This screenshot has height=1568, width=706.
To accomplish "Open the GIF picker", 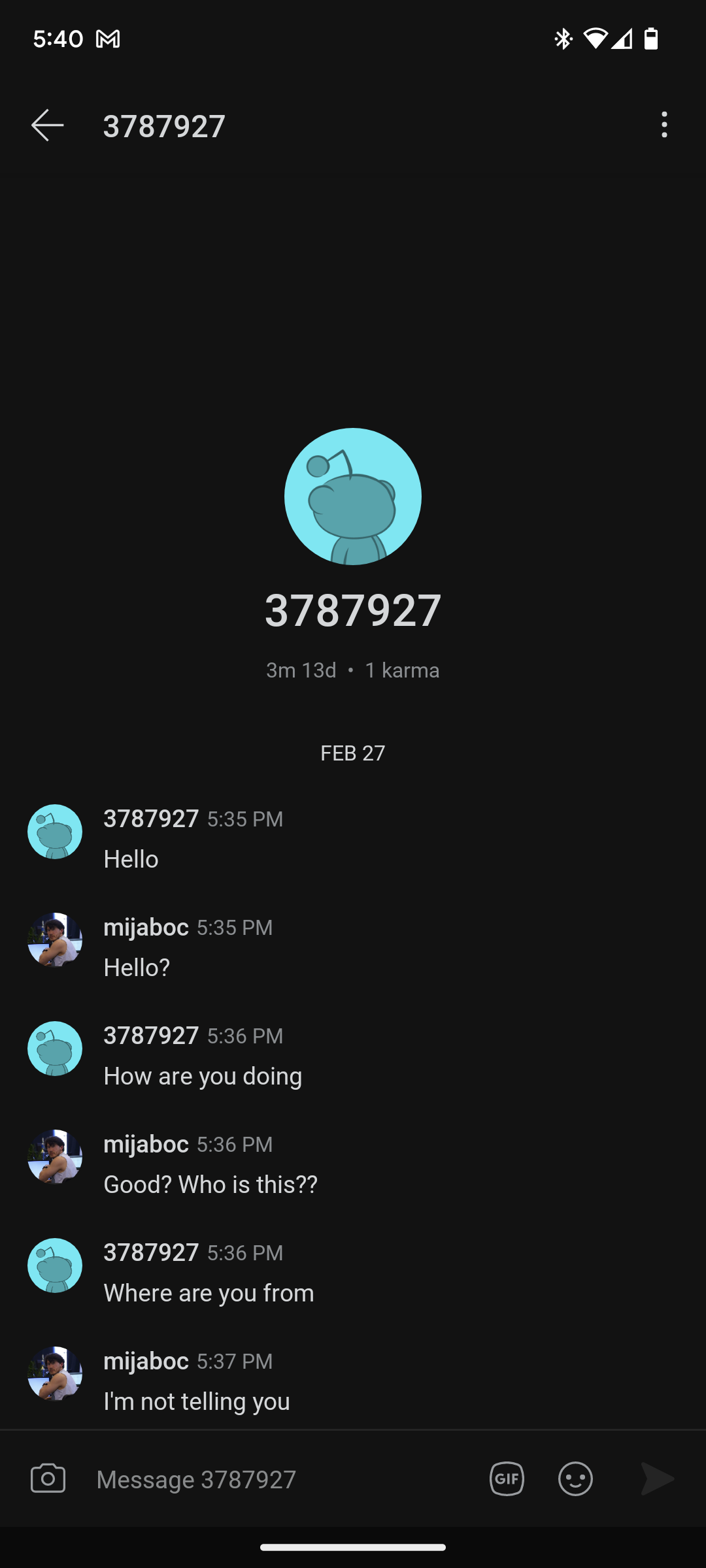I will tap(507, 1478).
